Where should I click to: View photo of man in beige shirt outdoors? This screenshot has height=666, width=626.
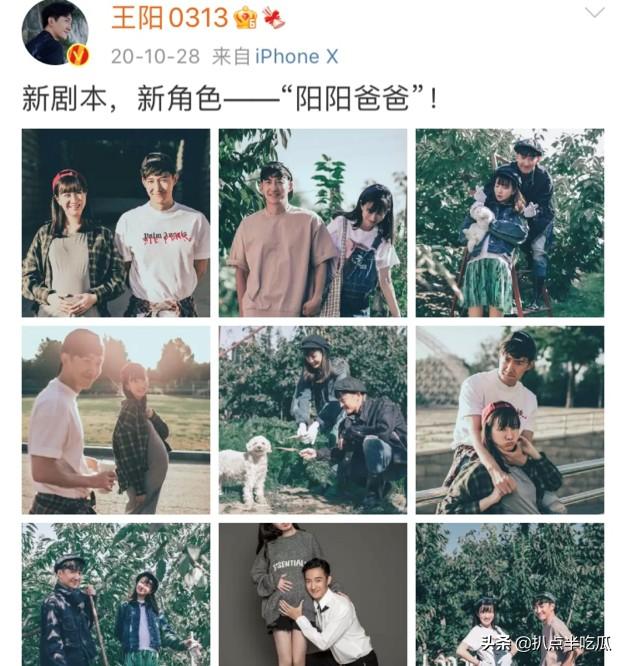313,222
